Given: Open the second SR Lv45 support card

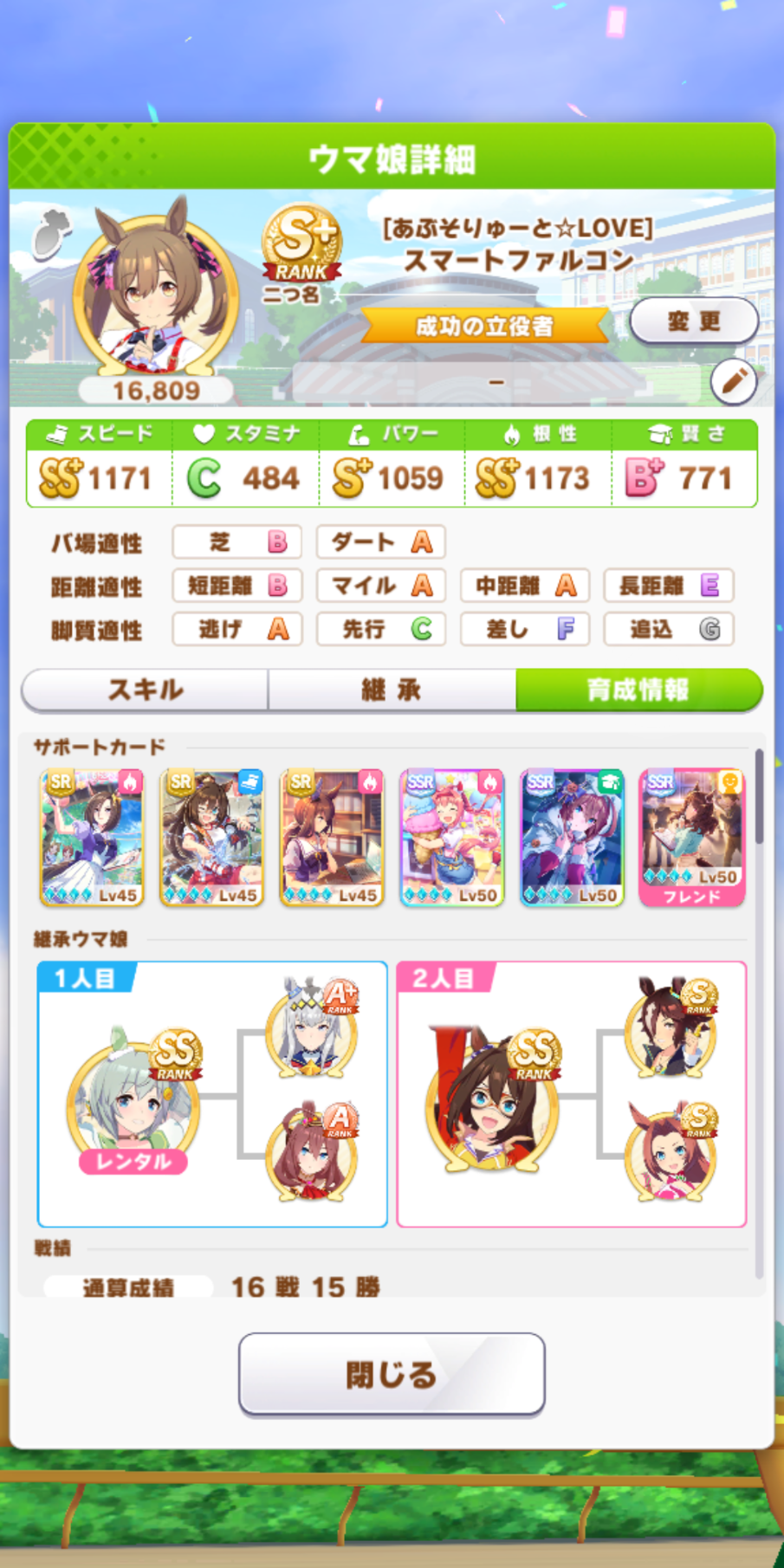Looking at the screenshot, I should point(211,838).
